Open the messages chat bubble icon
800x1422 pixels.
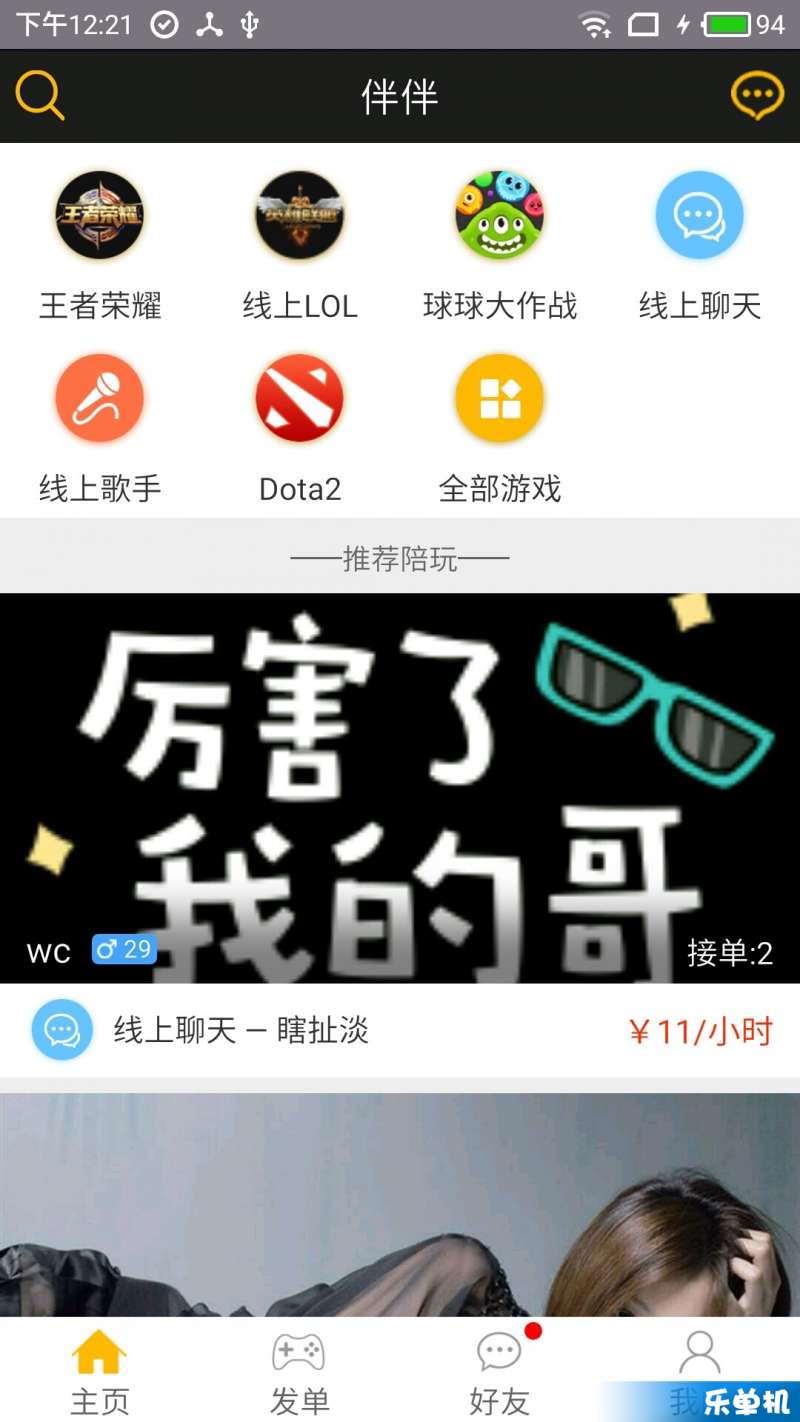pos(757,97)
